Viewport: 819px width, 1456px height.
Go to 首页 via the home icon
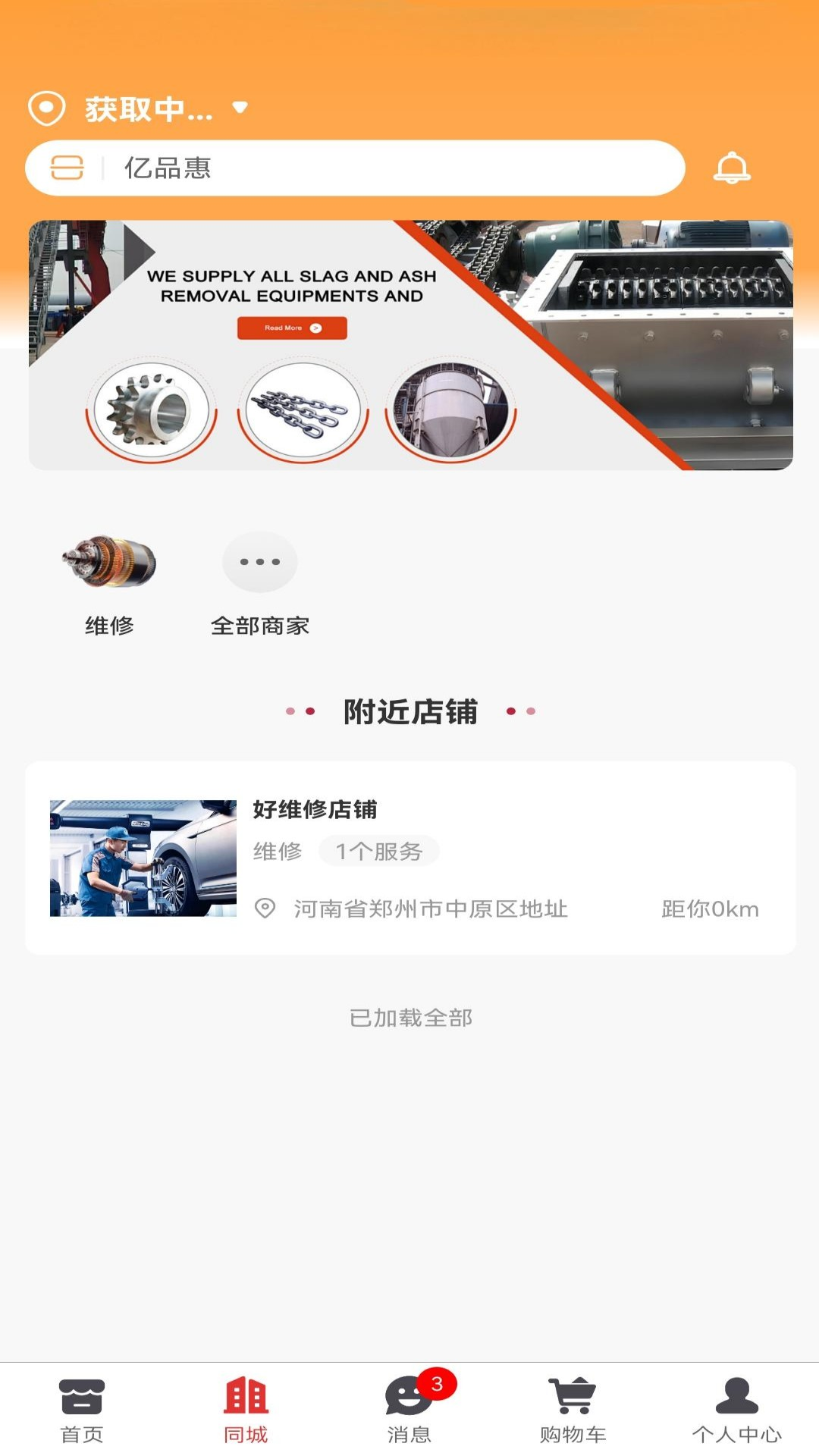82,1407
